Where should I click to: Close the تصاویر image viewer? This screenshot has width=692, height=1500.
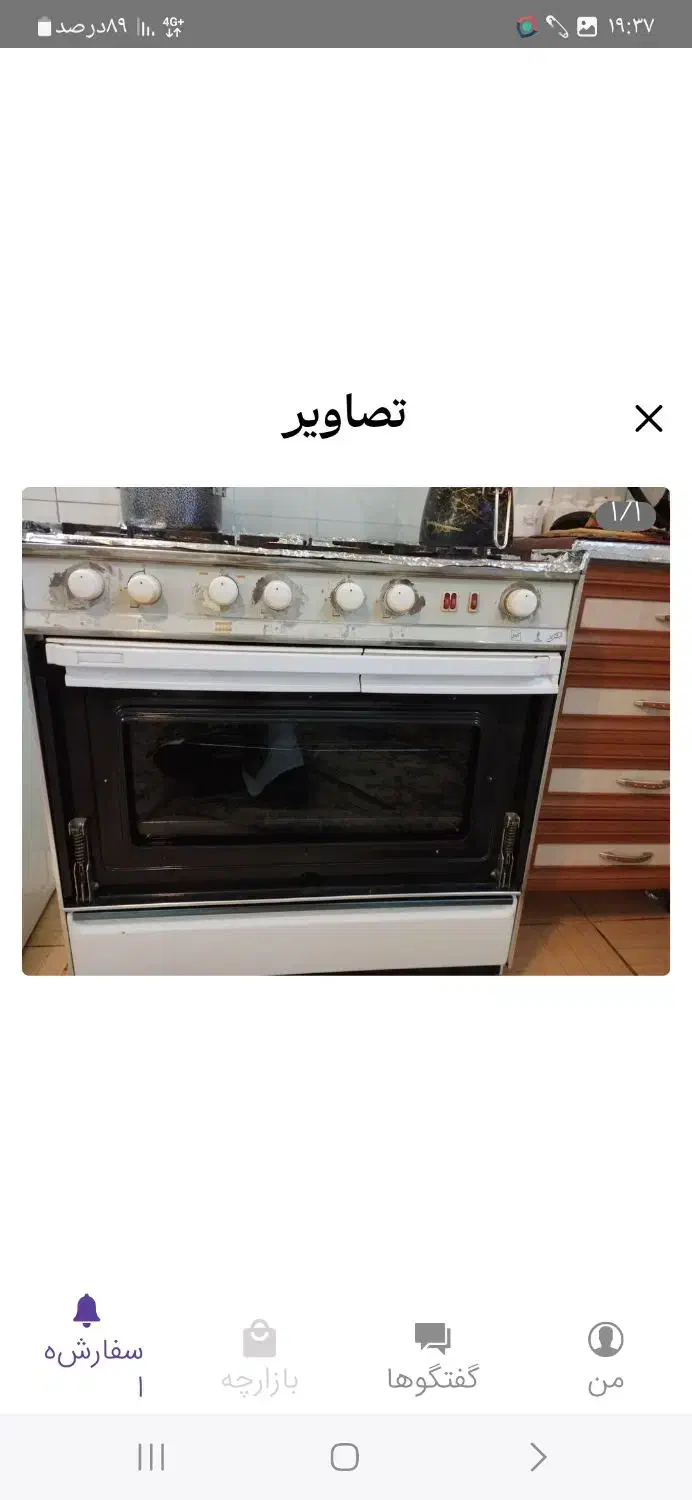(649, 419)
